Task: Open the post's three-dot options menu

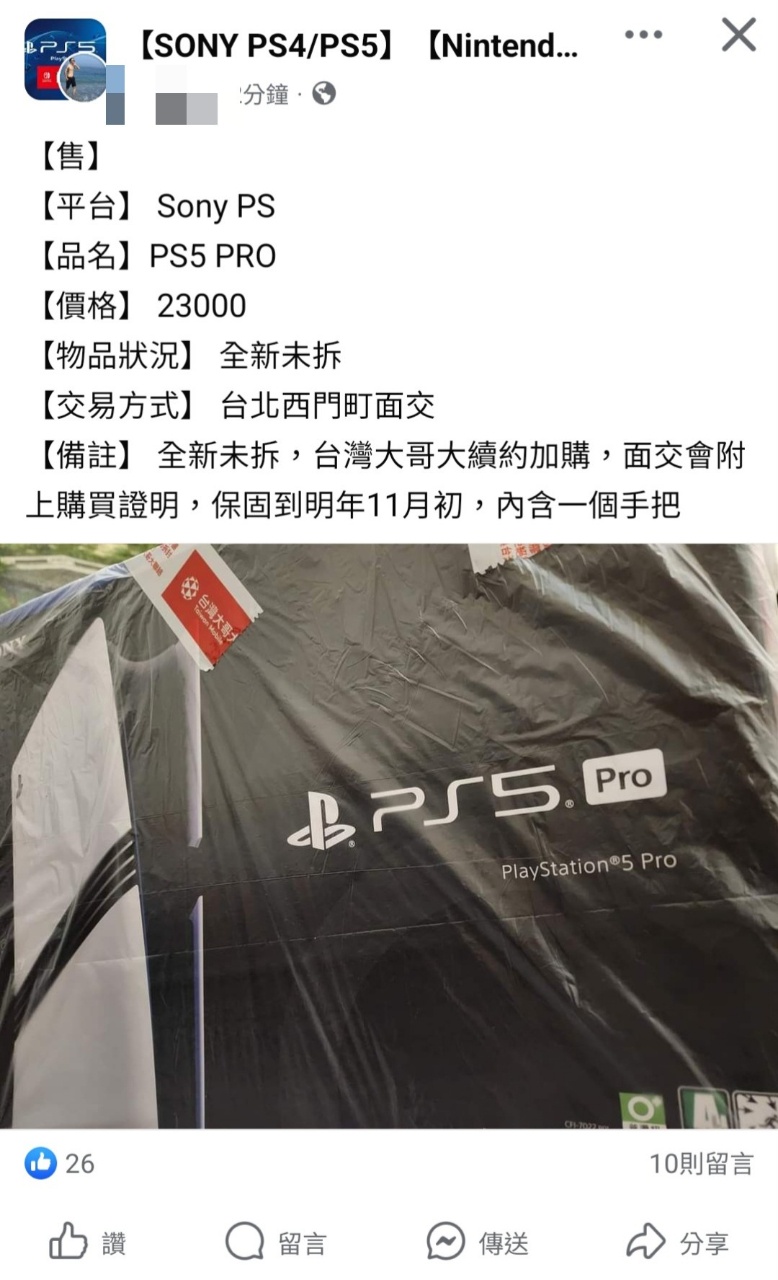Action: click(x=643, y=36)
